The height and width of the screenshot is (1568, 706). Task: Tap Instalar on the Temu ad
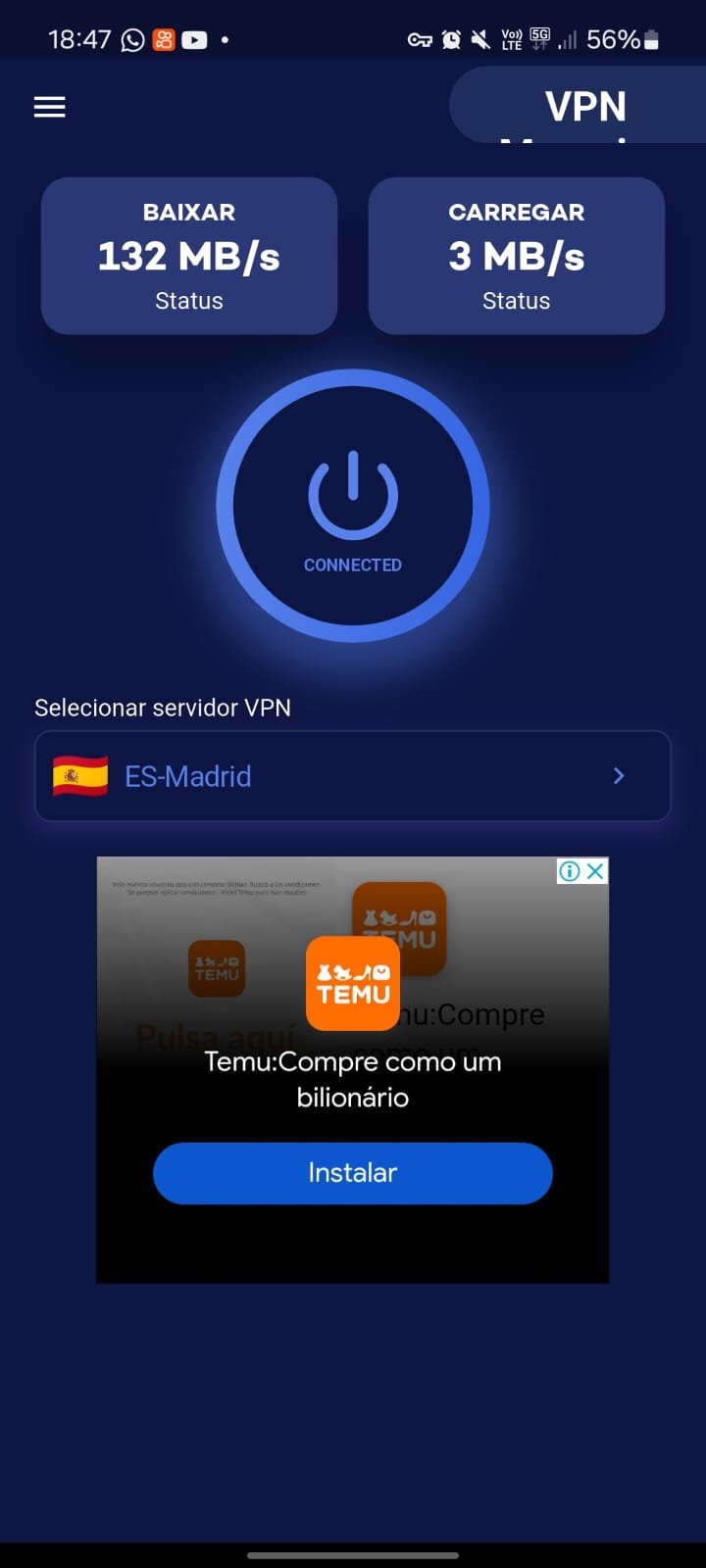[353, 1173]
